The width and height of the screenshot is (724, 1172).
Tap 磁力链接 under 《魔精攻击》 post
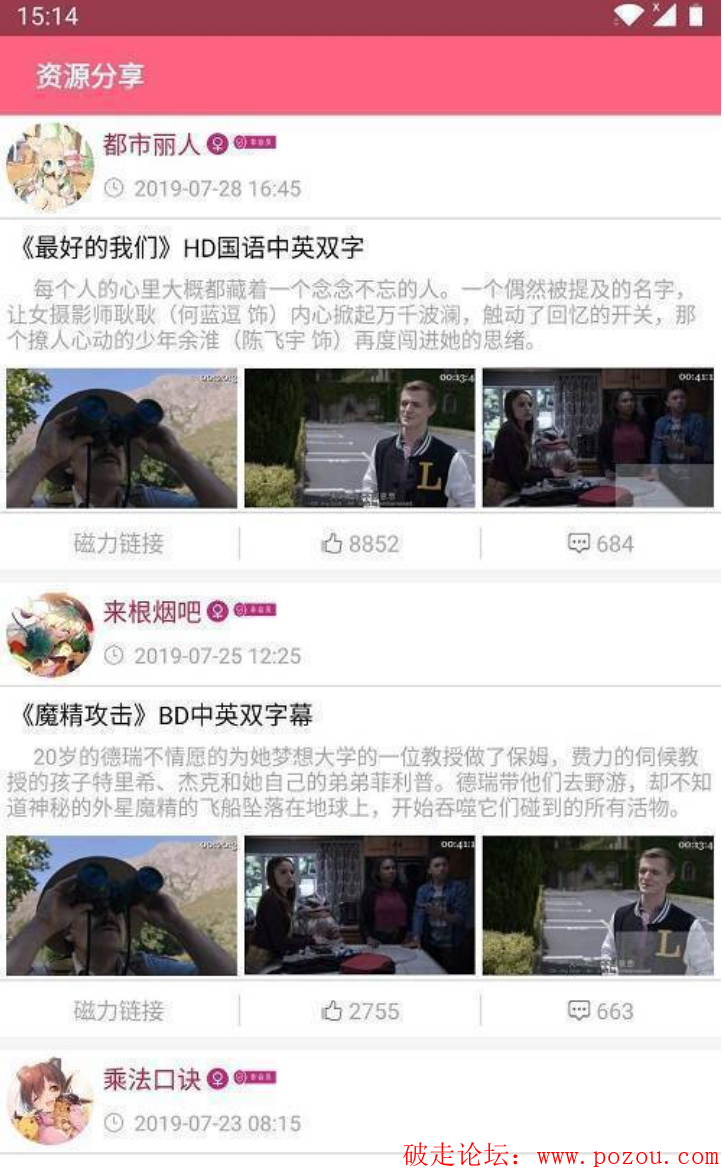(x=118, y=1011)
